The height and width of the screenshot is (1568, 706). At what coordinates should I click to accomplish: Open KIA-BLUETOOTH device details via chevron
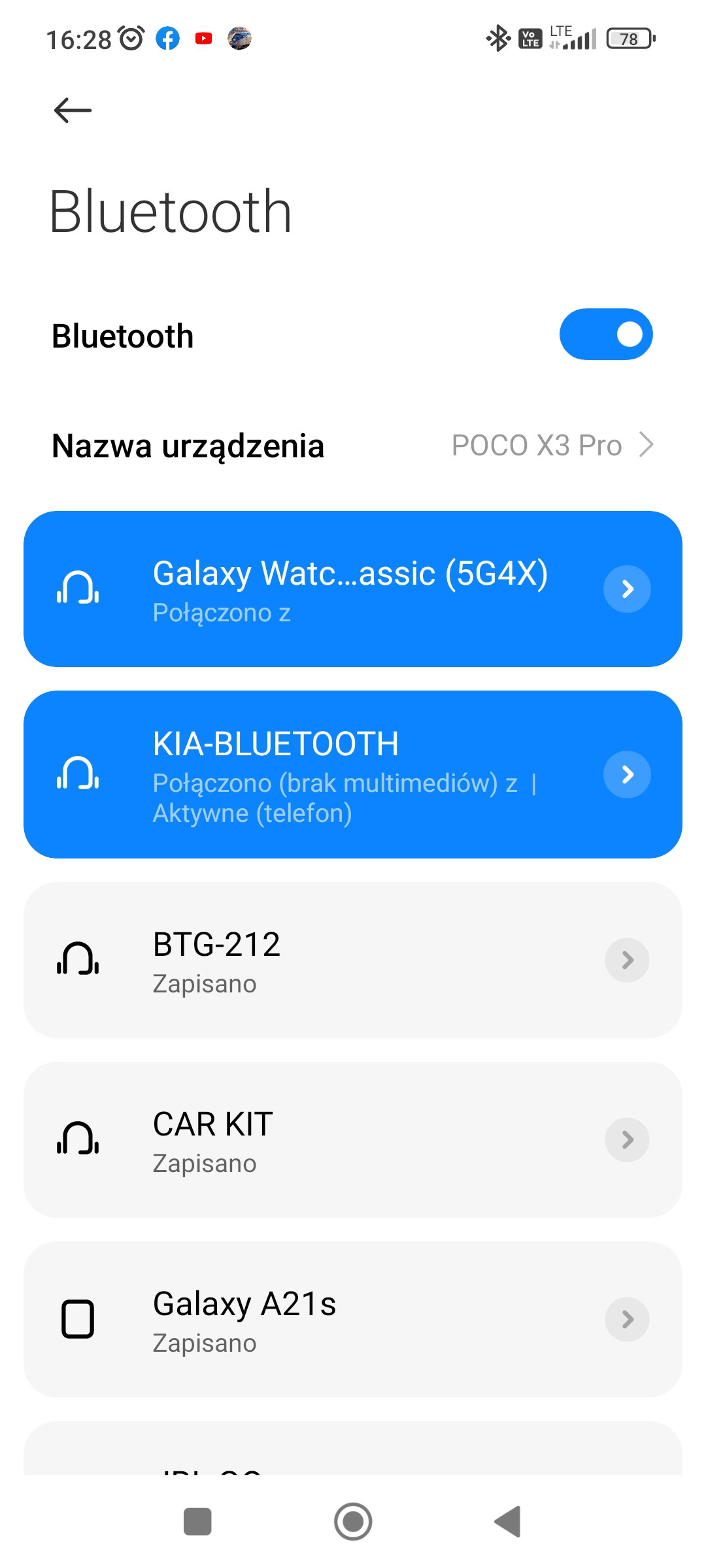click(627, 775)
